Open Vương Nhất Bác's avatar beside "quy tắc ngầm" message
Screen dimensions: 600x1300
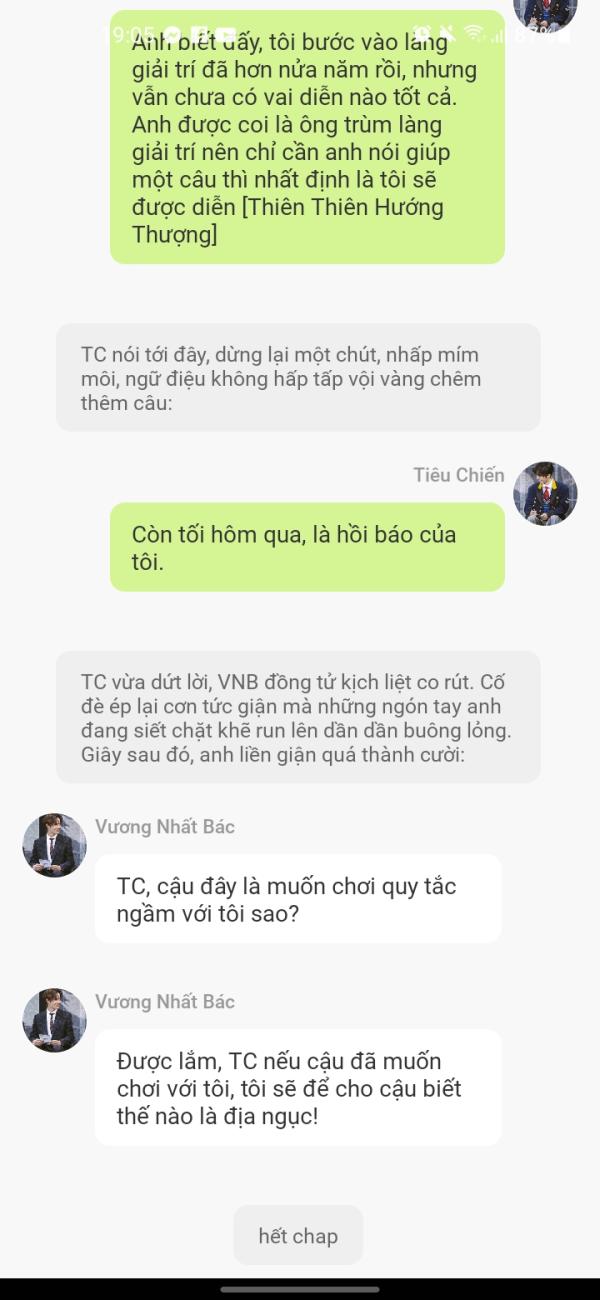54,845
